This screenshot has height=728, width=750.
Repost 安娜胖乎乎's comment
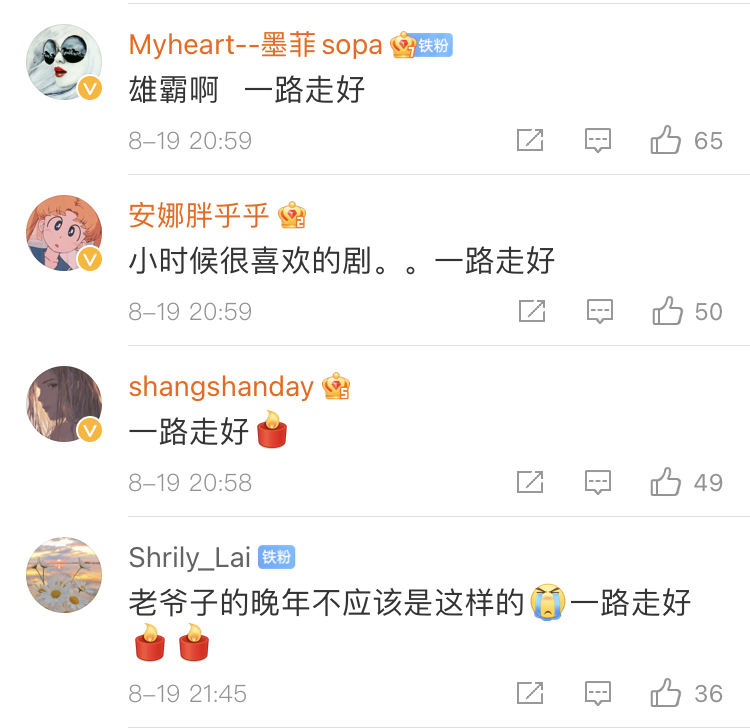(530, 311)
